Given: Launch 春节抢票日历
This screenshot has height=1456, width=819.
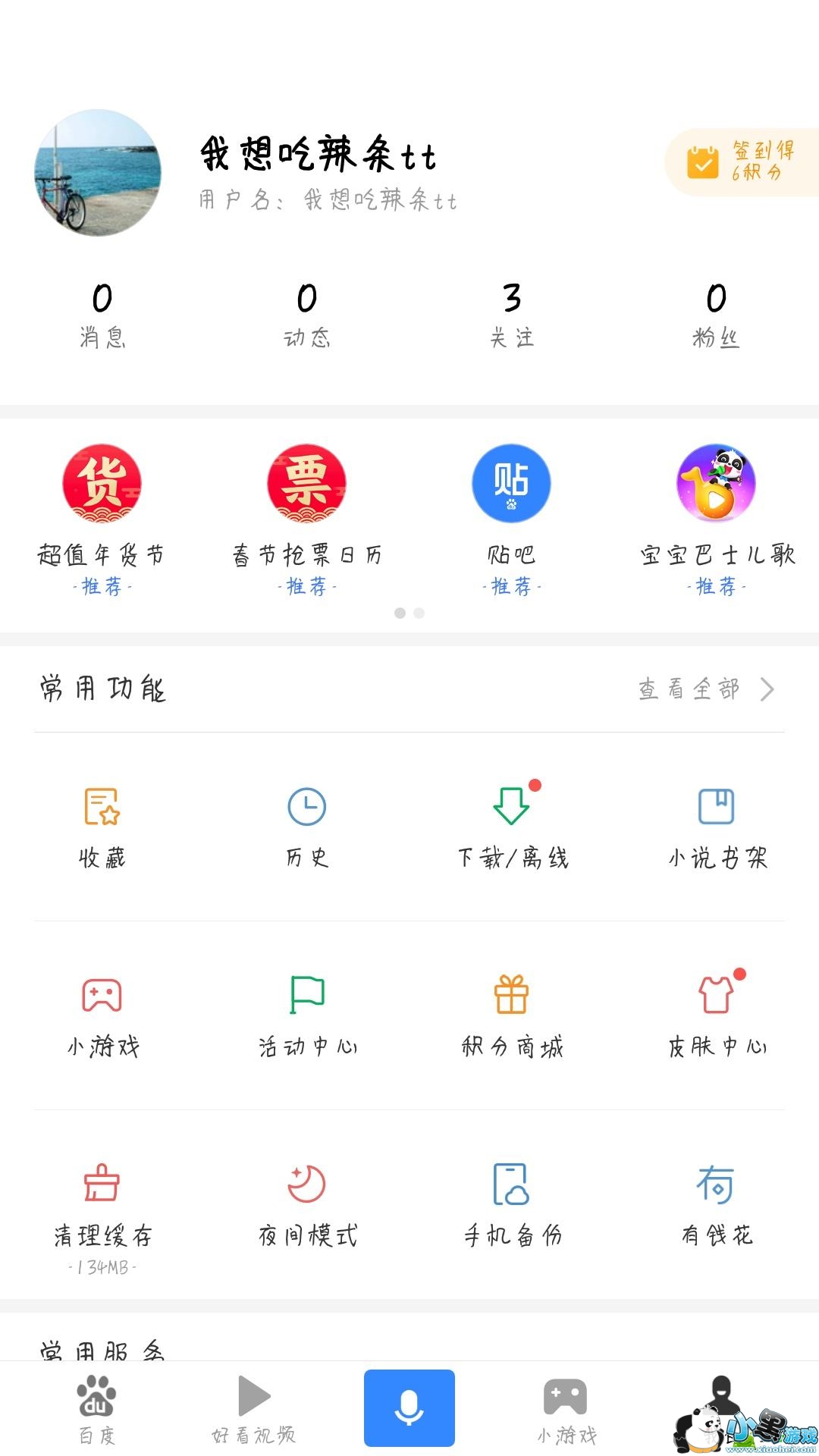Looking at the screenshot, I should (x=307, y=516).
